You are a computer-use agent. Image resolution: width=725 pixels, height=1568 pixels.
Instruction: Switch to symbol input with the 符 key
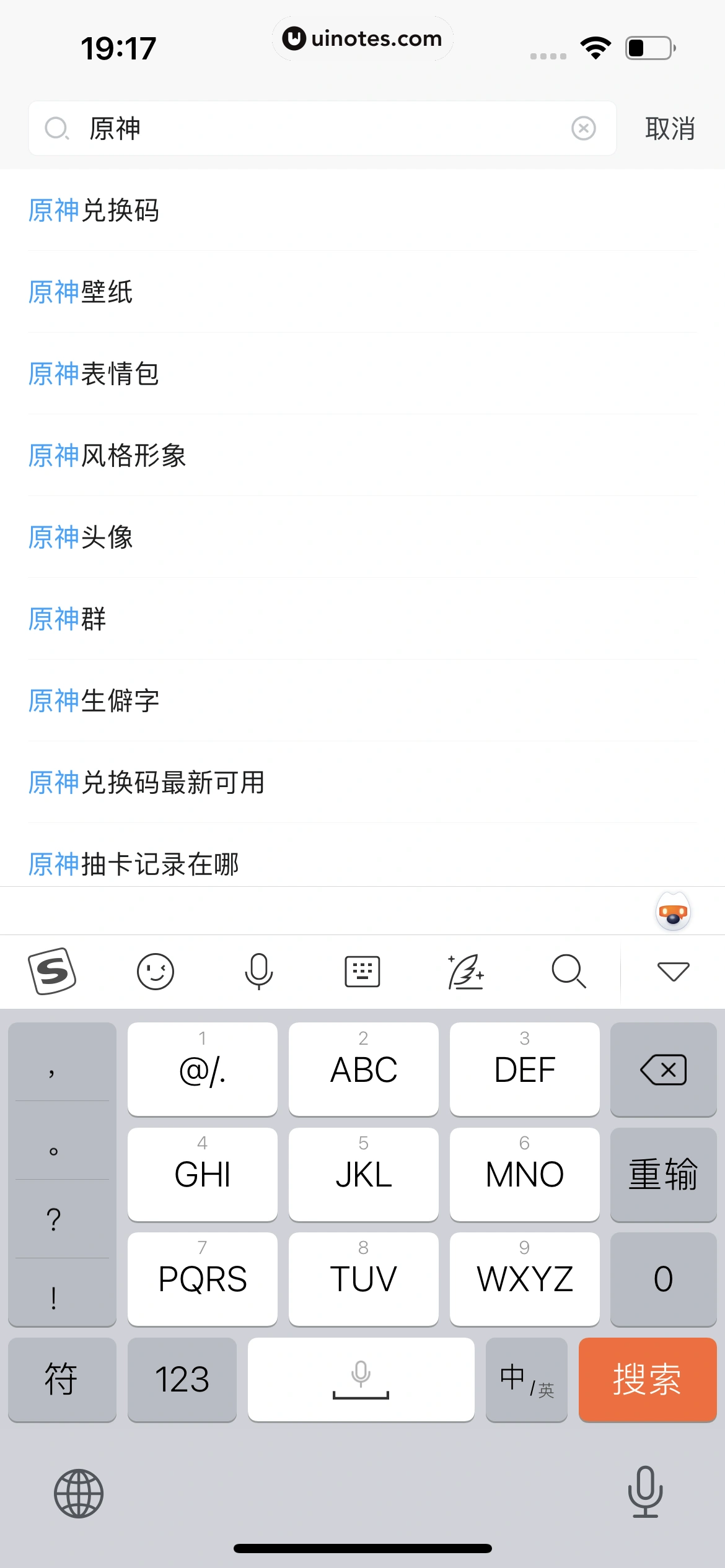pyautogui.click(x=62, y=1380)
